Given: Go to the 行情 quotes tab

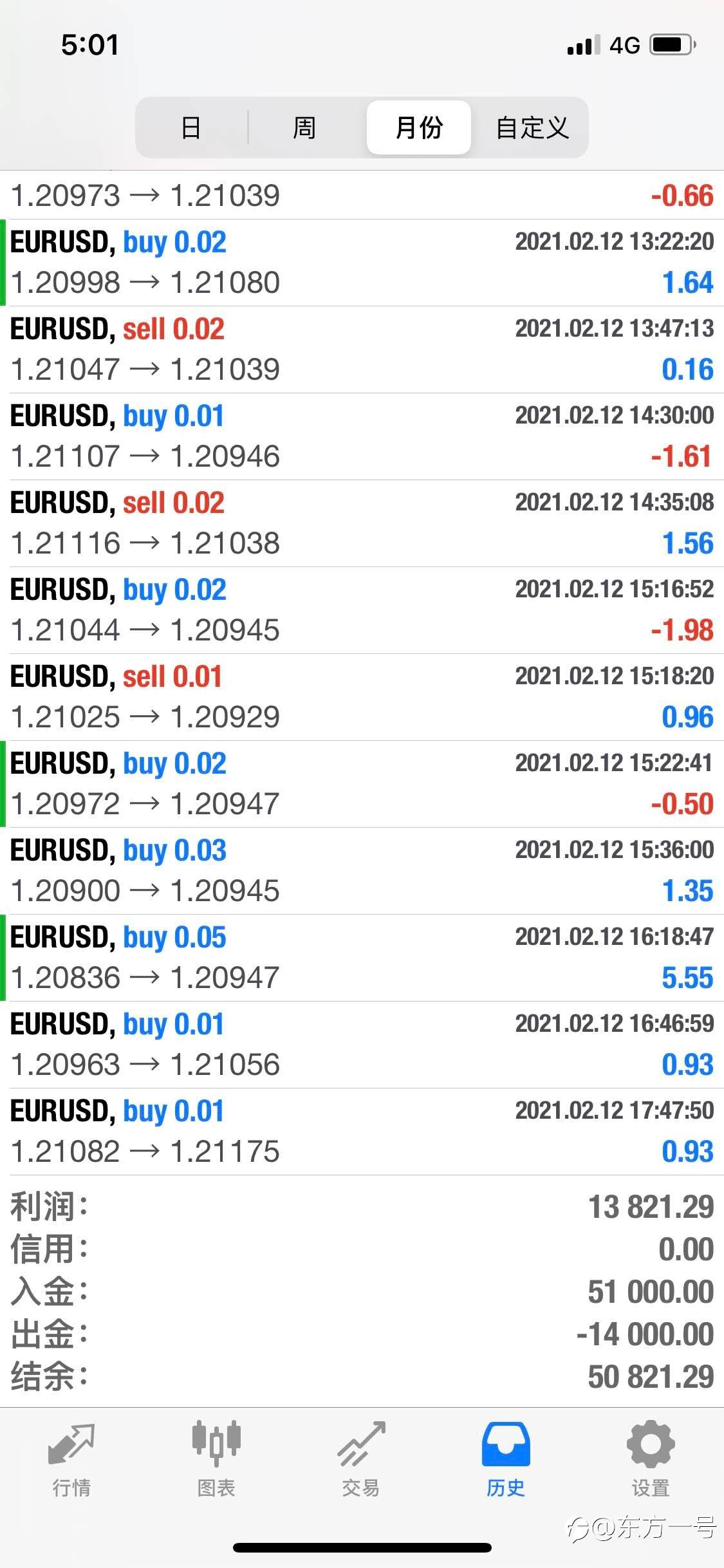Looking at the screenshot, I should [x=71, y=1459].
